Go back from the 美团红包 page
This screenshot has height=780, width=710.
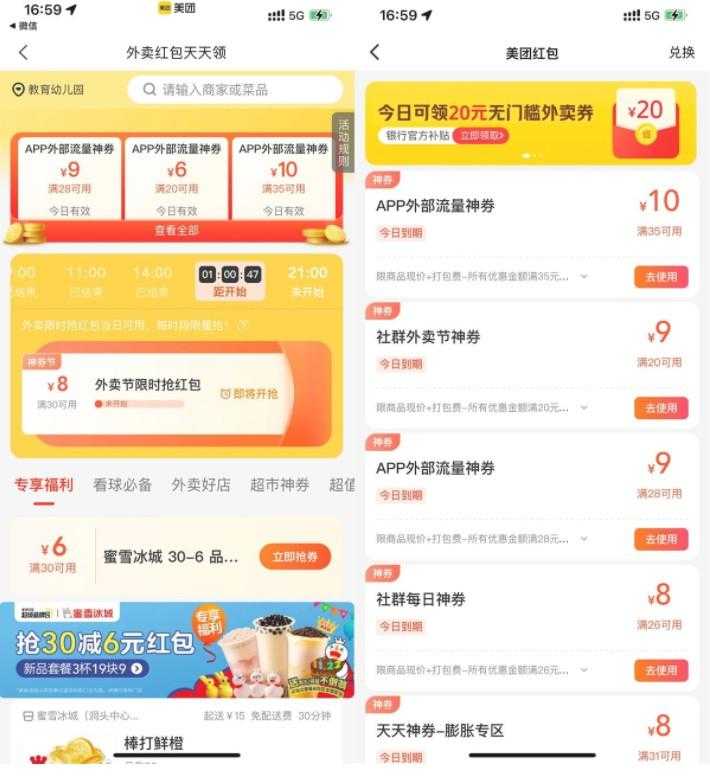(375, 53)
